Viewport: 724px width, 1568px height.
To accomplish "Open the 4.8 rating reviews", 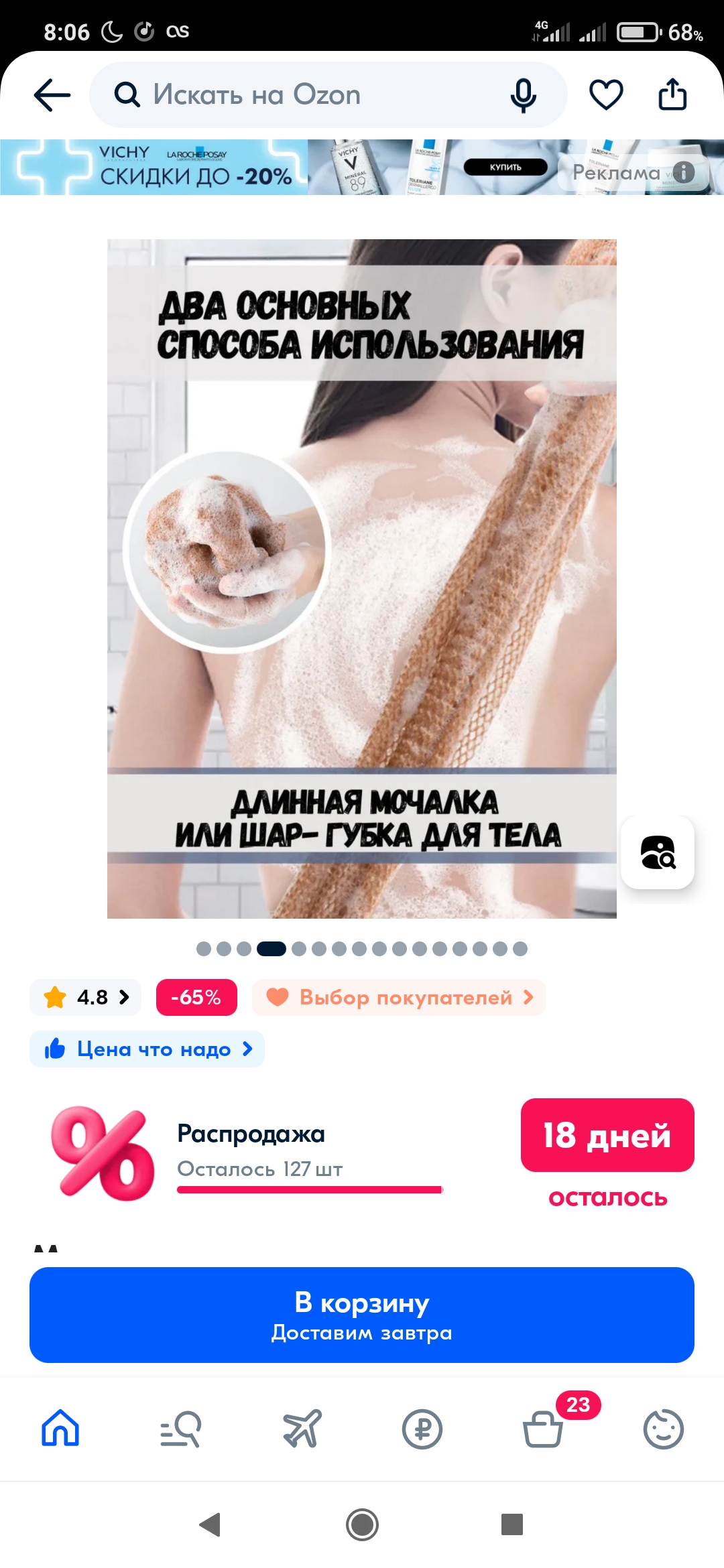I will pyautogui.click(x=86, y=997).
